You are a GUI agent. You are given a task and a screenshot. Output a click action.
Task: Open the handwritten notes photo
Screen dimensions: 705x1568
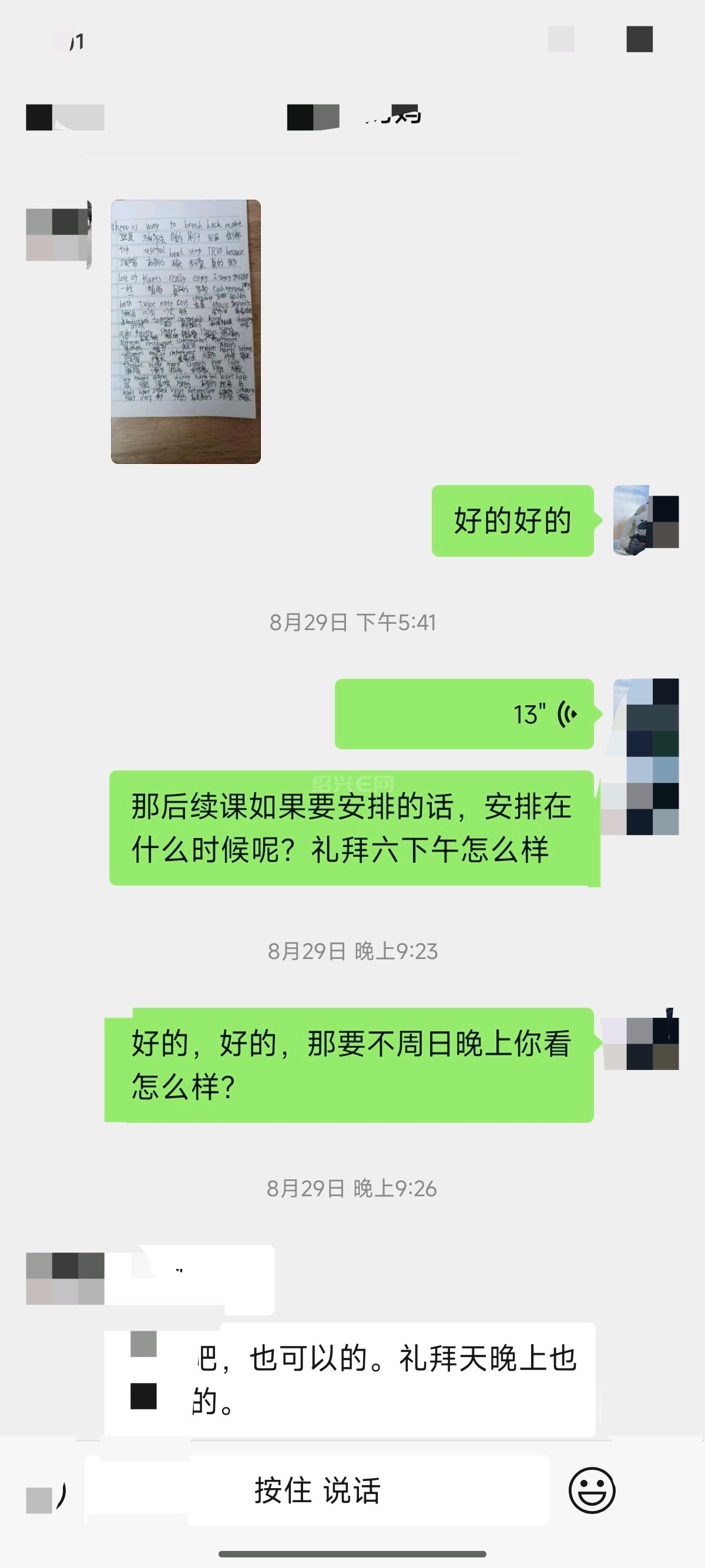coord(186,332)
